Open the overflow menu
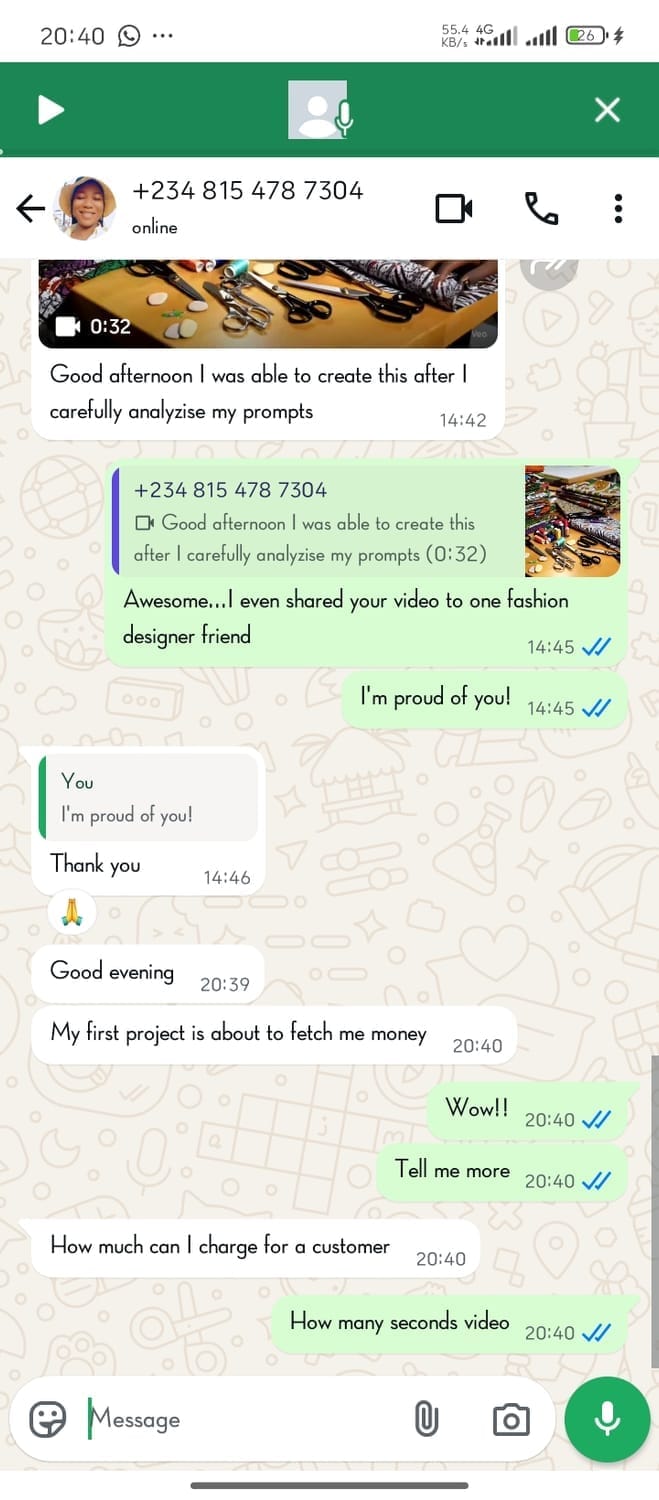 618,208
